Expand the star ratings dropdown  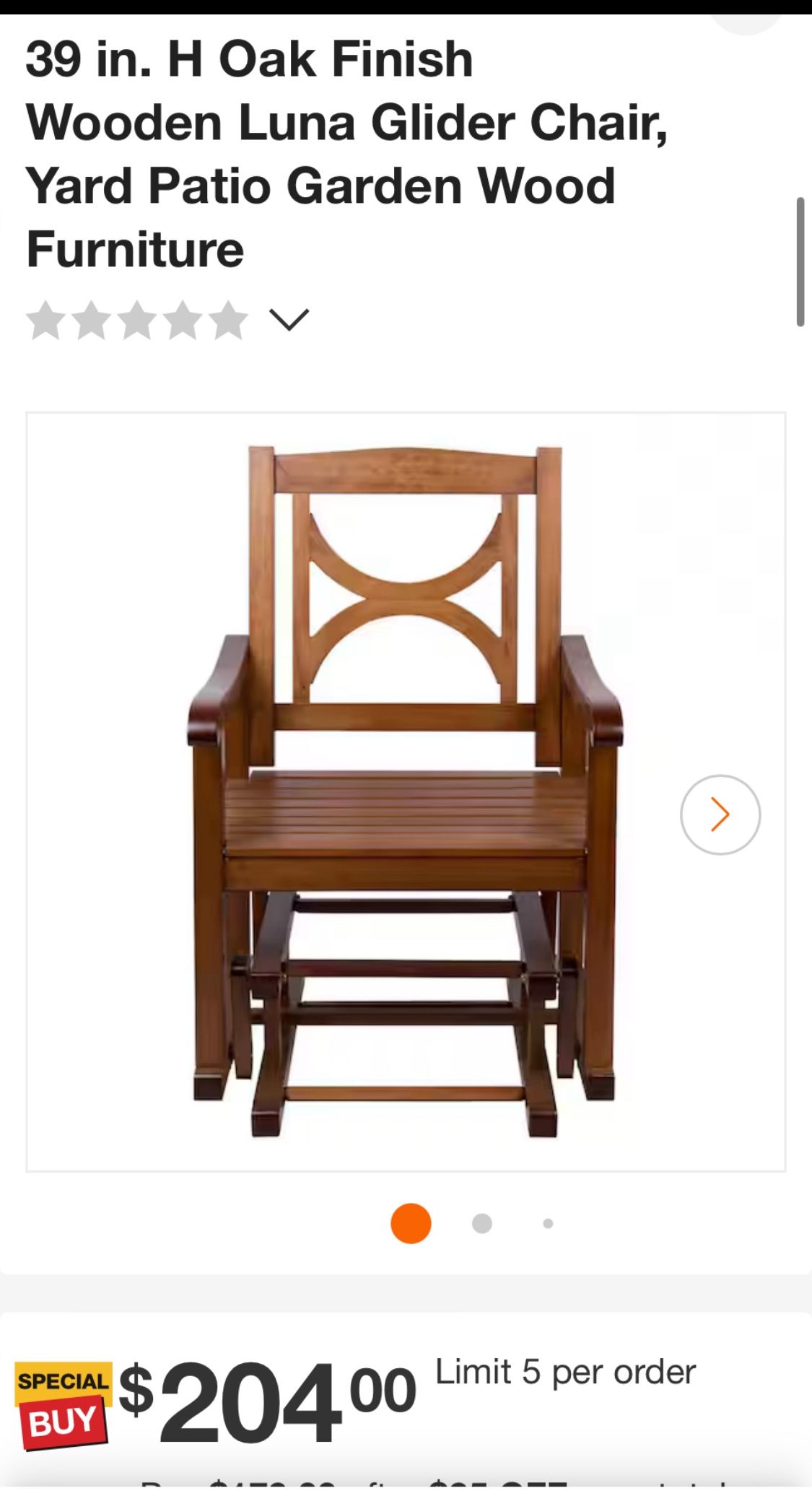point(289,319)
